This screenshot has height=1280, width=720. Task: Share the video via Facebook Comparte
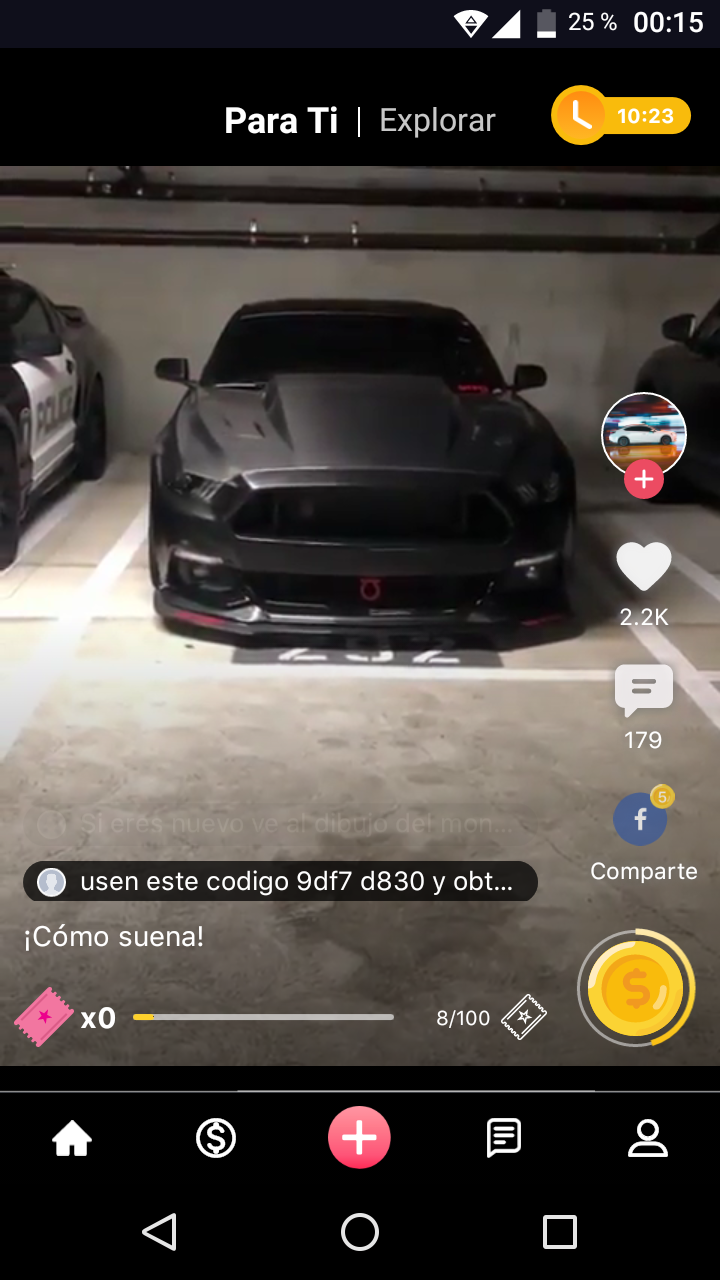[641, 820]
